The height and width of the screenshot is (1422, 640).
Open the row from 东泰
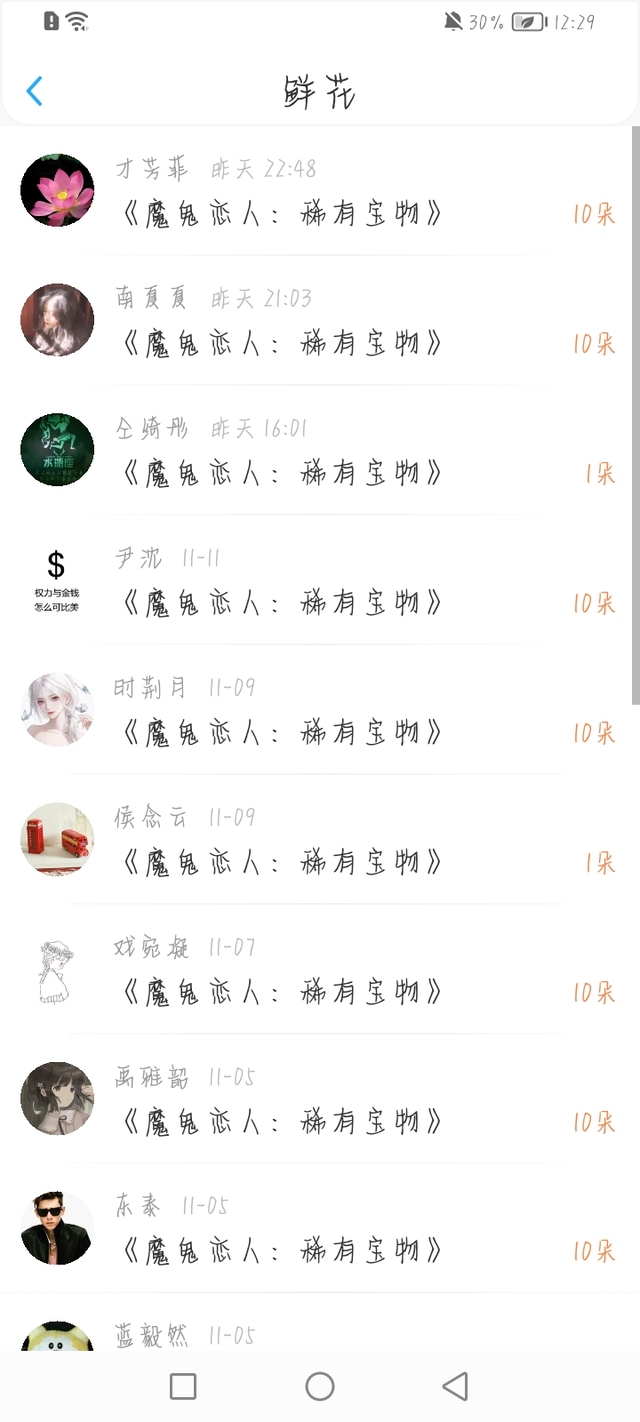[320, 1230]
